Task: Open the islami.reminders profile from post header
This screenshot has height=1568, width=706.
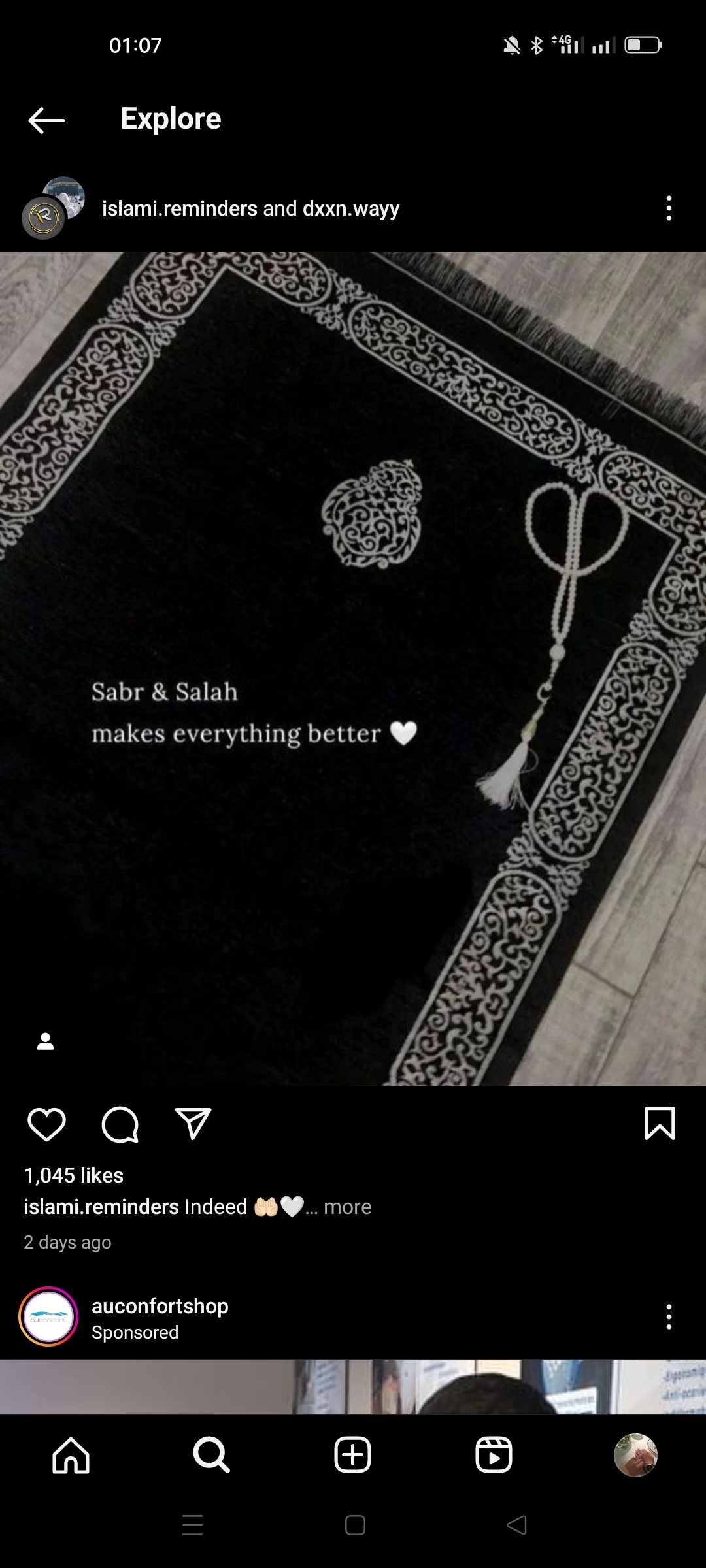Action: click(x=179, y=208)
